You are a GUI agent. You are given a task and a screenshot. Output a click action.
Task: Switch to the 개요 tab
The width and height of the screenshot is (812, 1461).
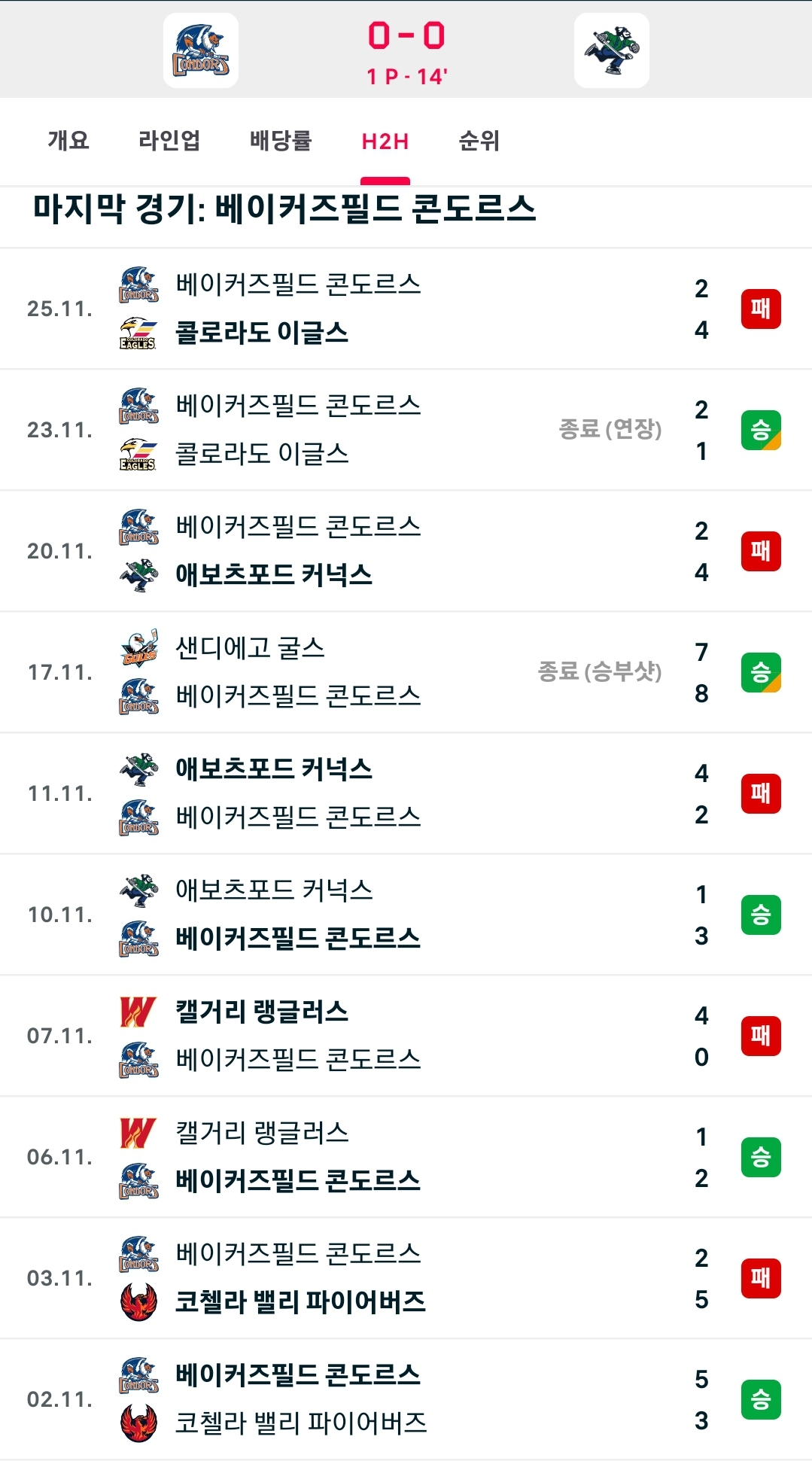coord(68,141)
